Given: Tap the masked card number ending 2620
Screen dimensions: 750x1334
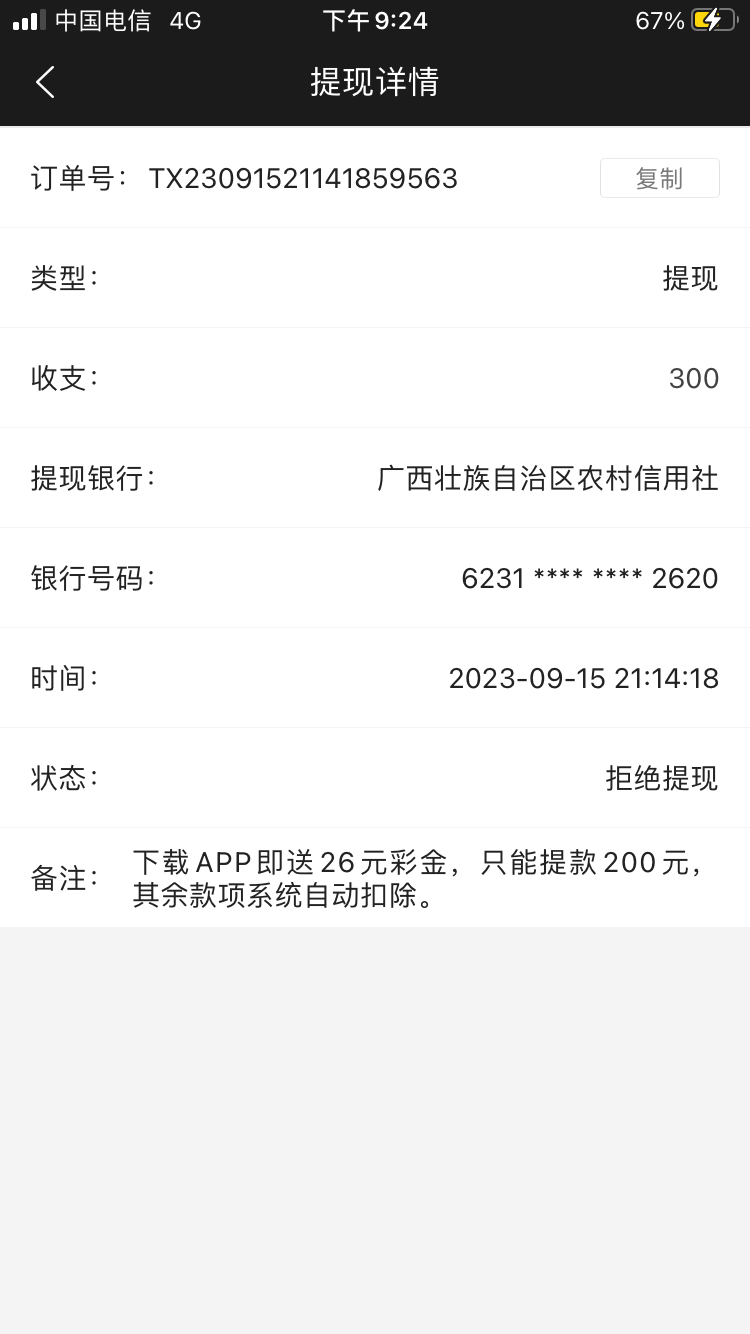Looking at the screenshot, I should coord(588,578).
